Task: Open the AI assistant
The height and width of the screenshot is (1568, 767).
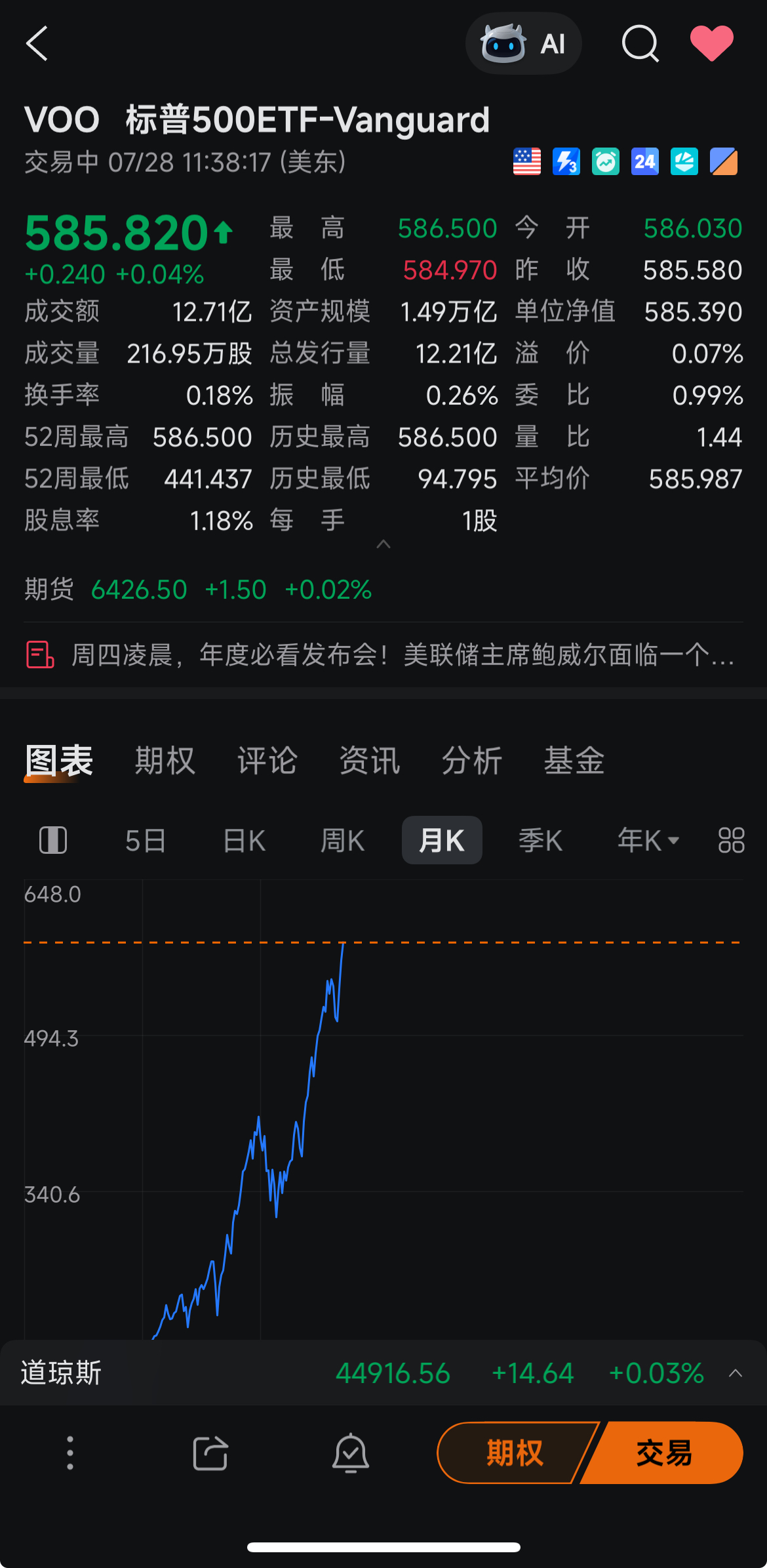Action: pos(523,44)
